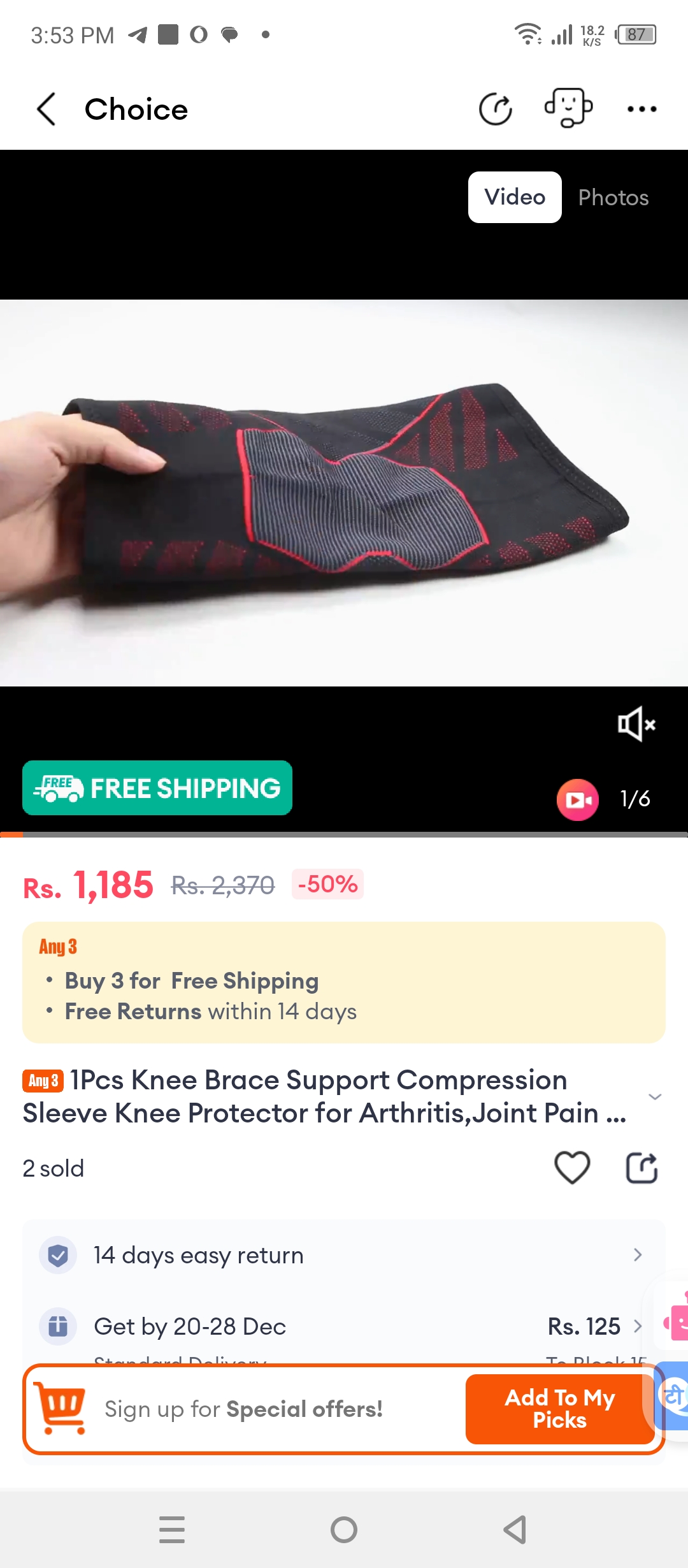Add knee brace to wishlist heart
688x1568 pixels.
click(x=572, y=1168)
